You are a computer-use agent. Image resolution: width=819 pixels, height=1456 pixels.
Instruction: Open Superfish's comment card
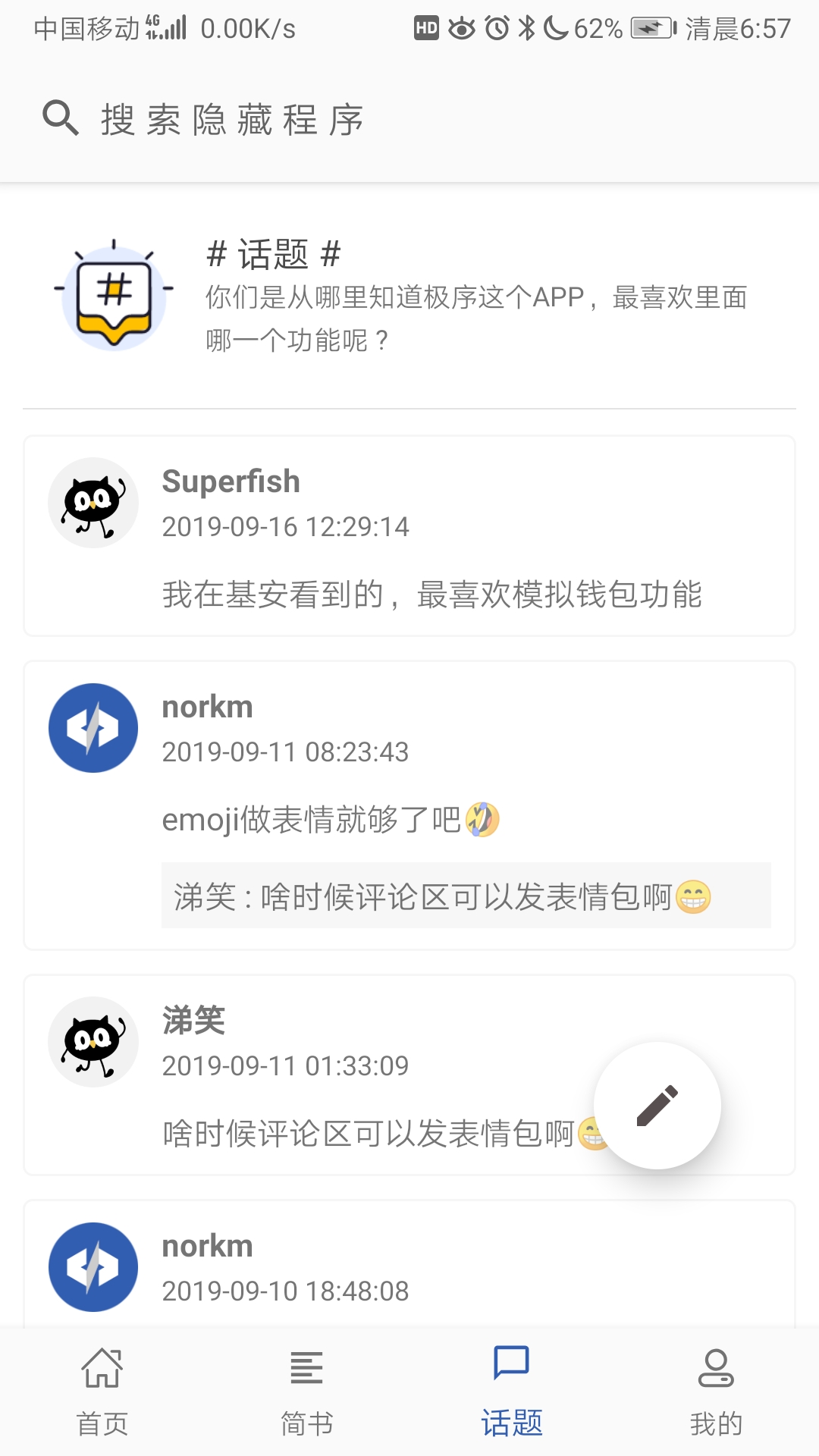409,536
